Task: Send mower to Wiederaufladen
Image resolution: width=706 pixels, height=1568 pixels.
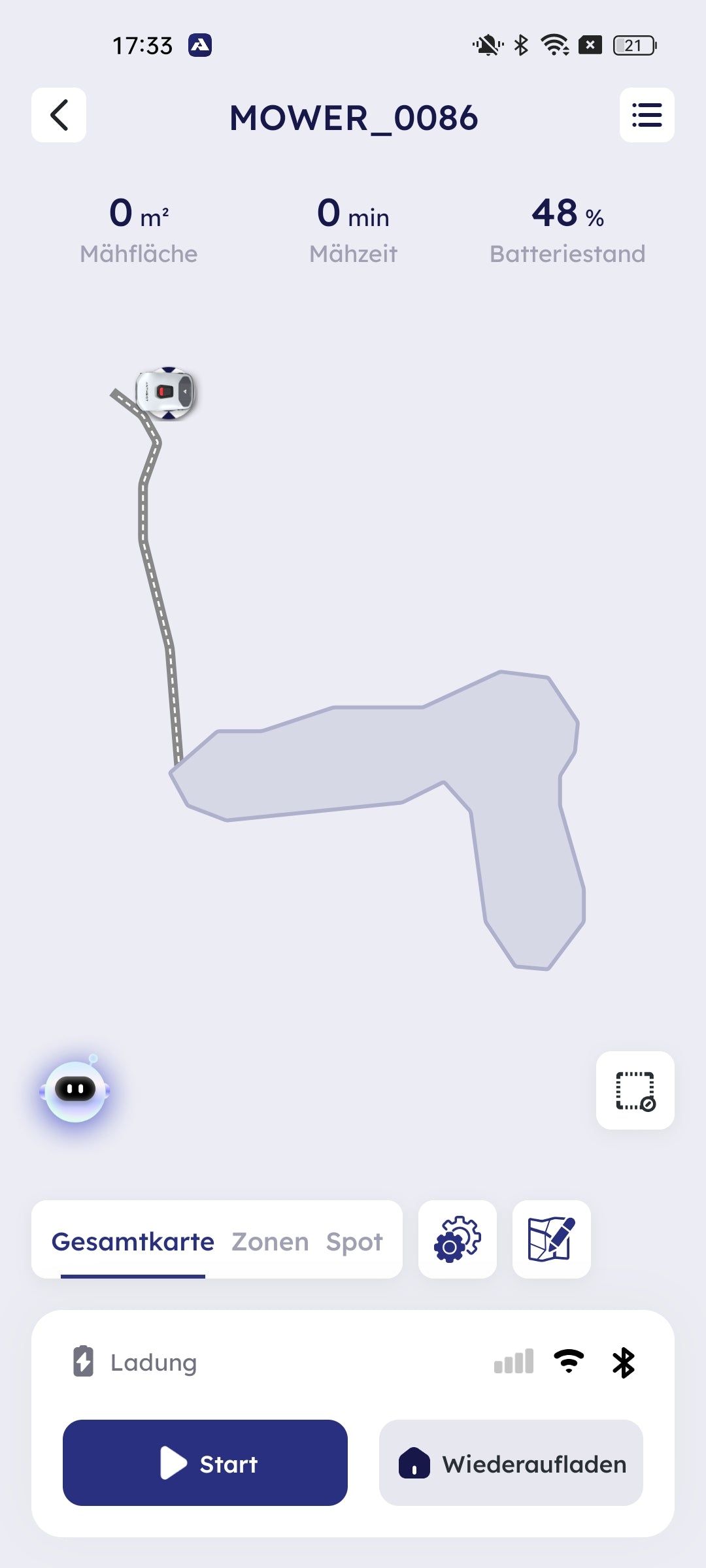Action: (511, 1463)
